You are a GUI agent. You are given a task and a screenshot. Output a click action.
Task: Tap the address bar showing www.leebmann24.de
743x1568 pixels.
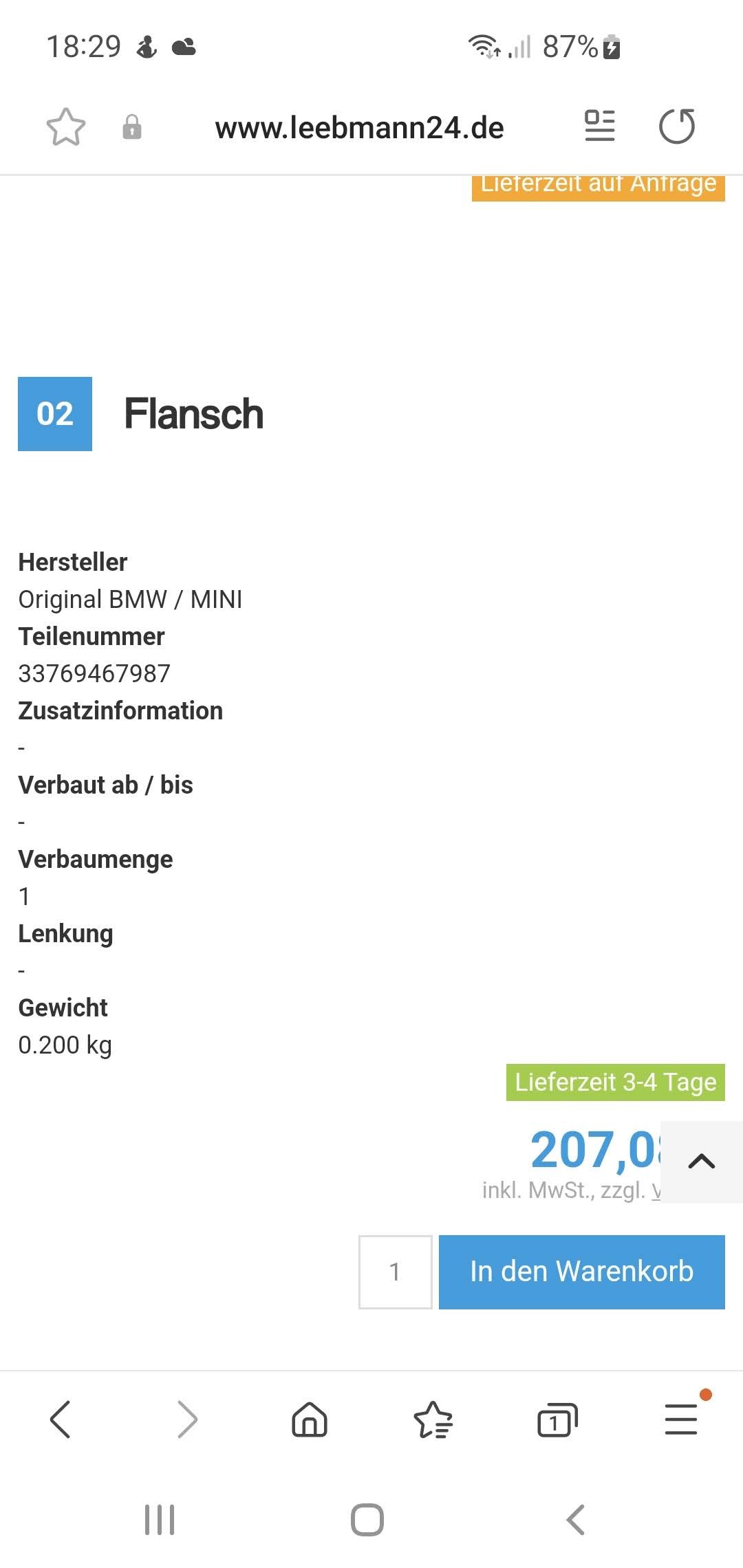(359, 128)
